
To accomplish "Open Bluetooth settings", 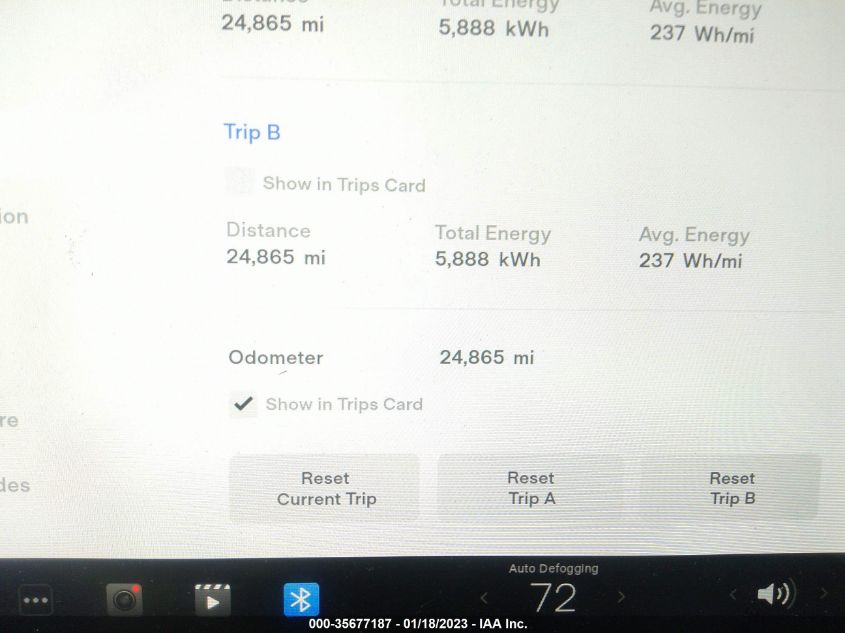I will coord(301,599).
